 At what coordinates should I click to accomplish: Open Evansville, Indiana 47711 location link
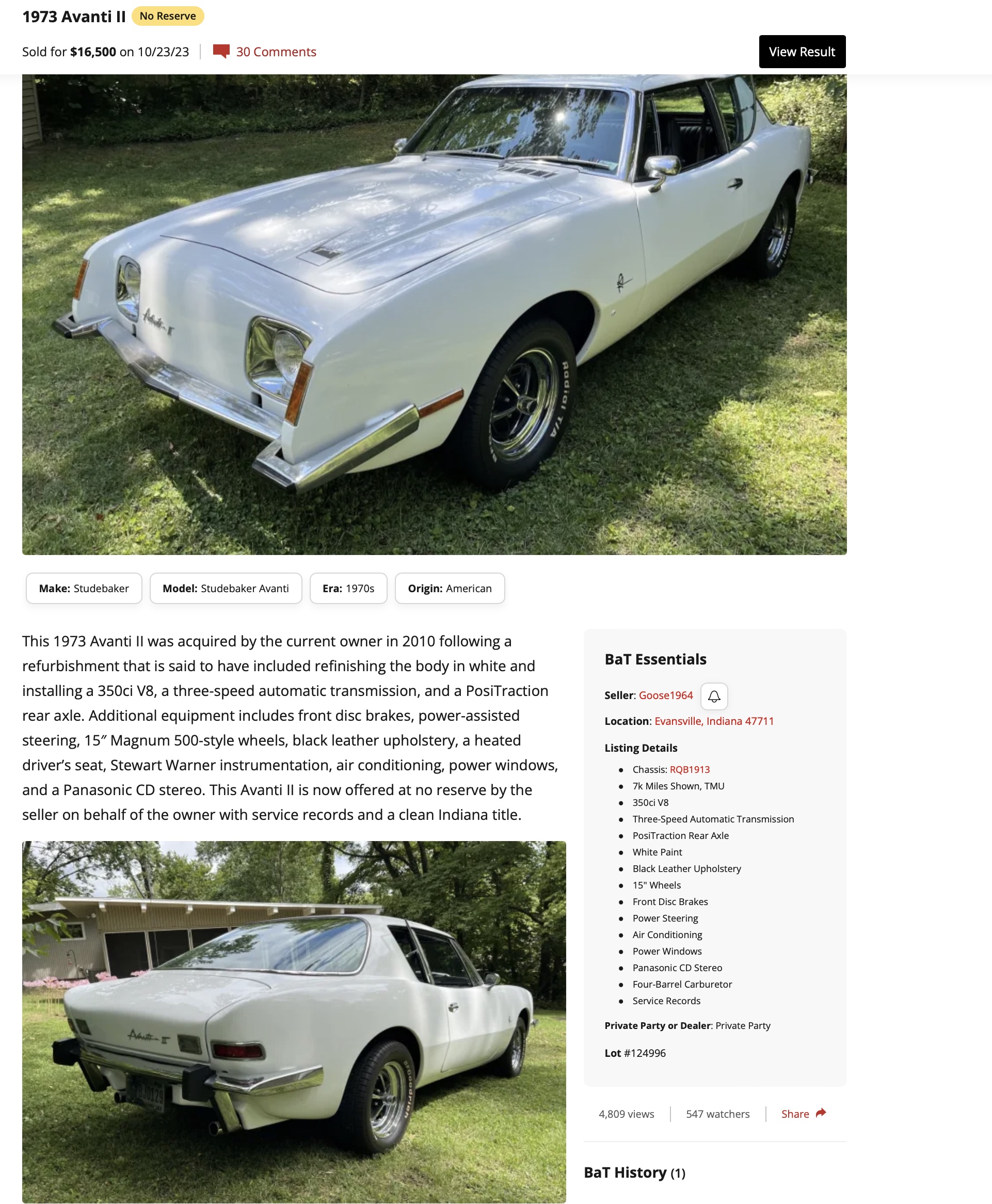point(714,721)
